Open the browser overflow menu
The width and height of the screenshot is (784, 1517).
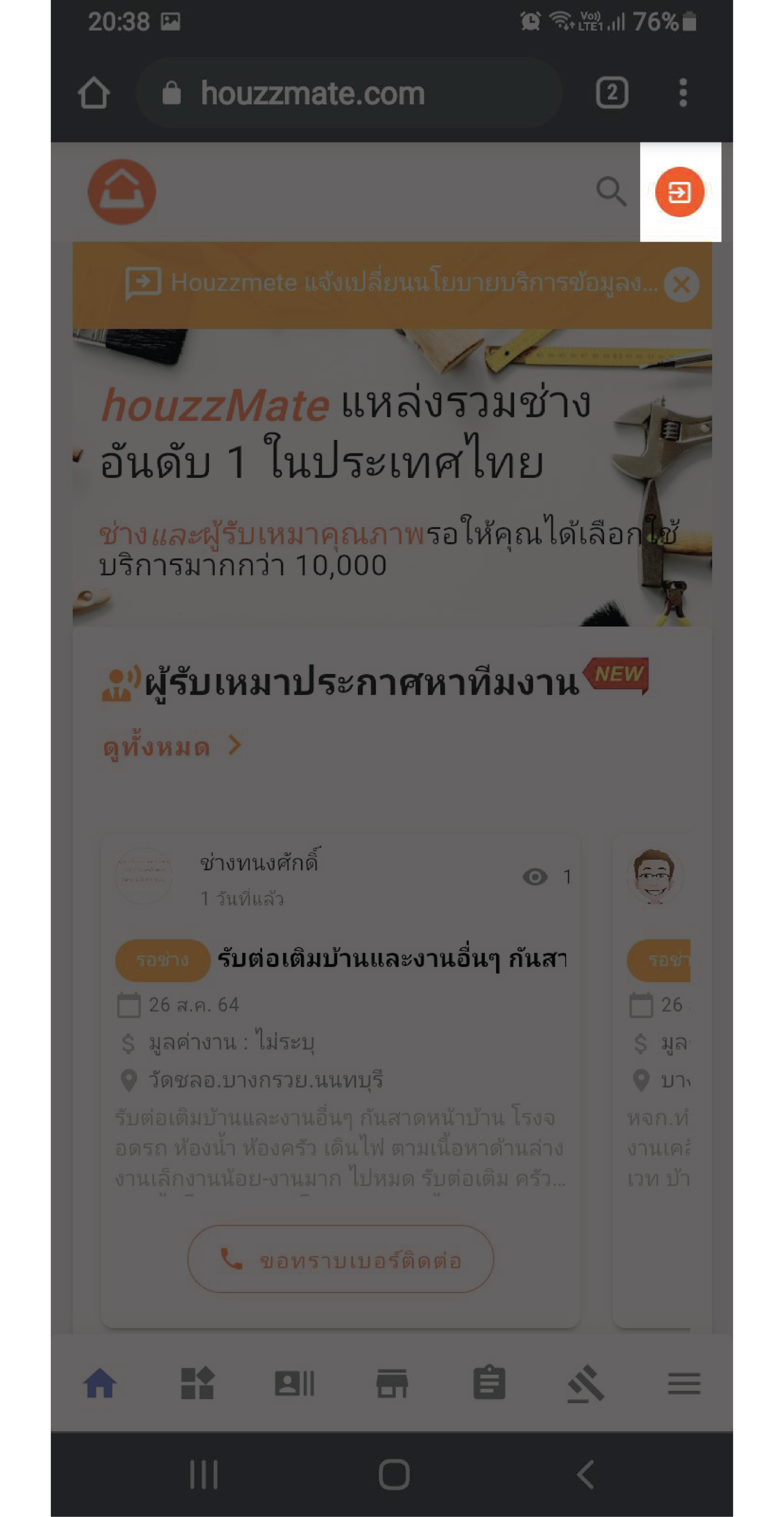683,93
